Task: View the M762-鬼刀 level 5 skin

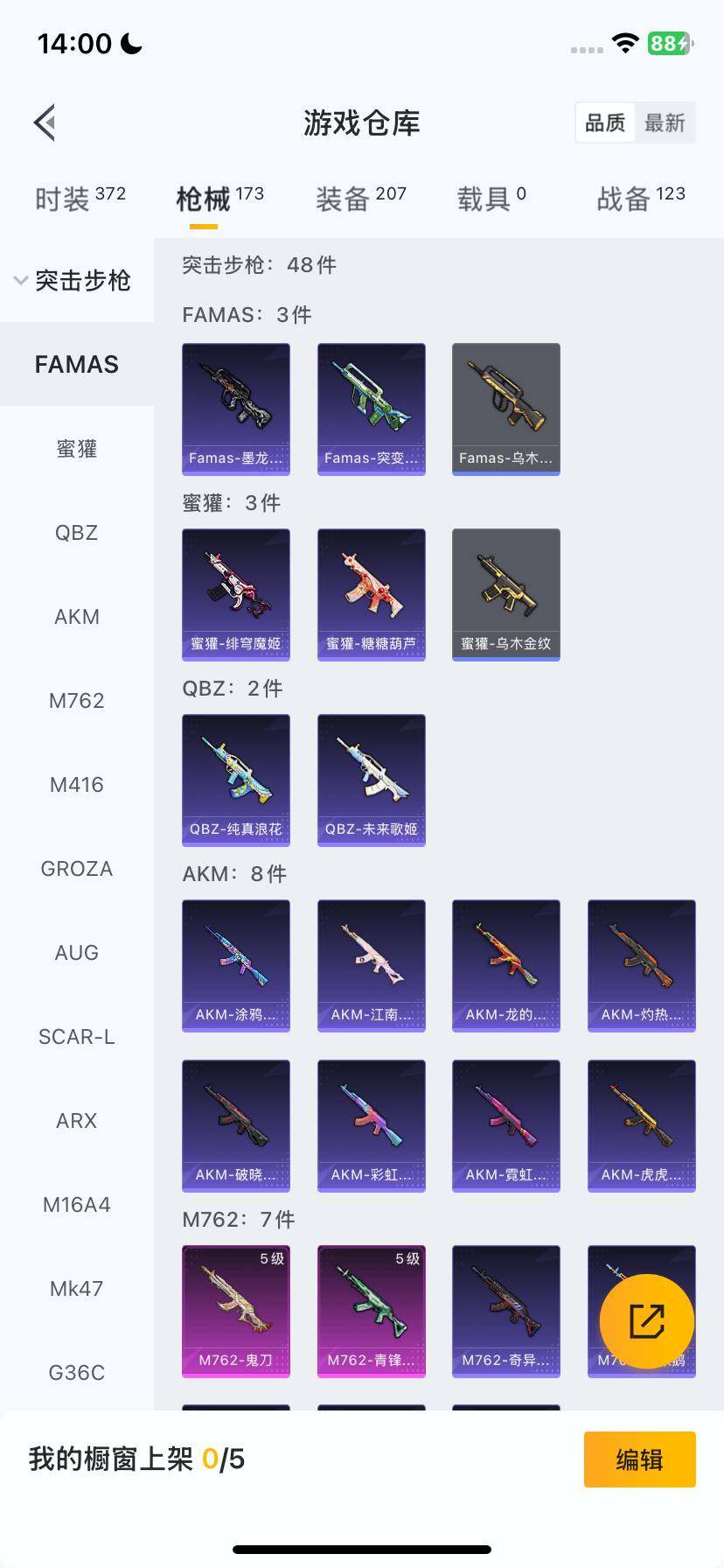Action: click(x=236, y=1311)
